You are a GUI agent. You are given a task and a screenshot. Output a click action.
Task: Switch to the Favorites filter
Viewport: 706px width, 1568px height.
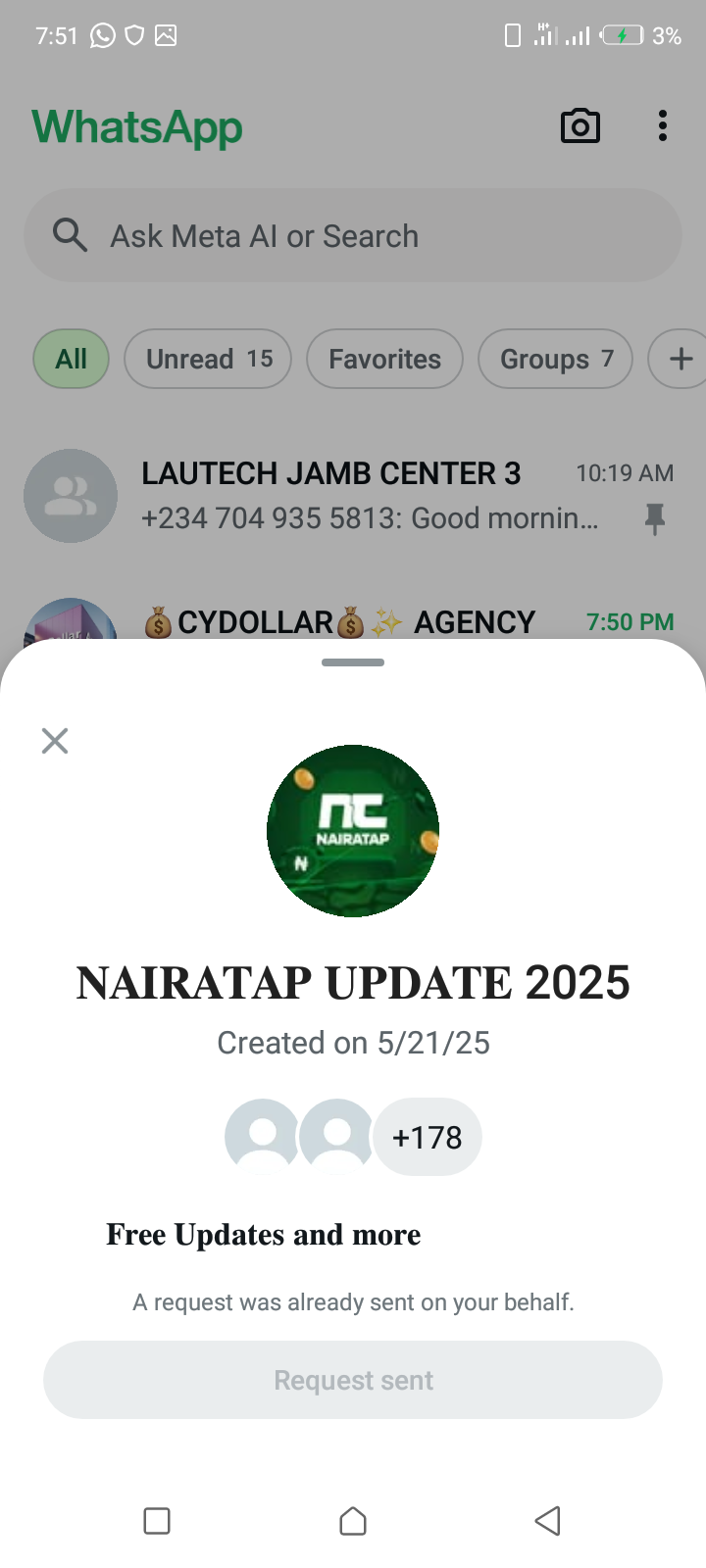click(384, 359)
